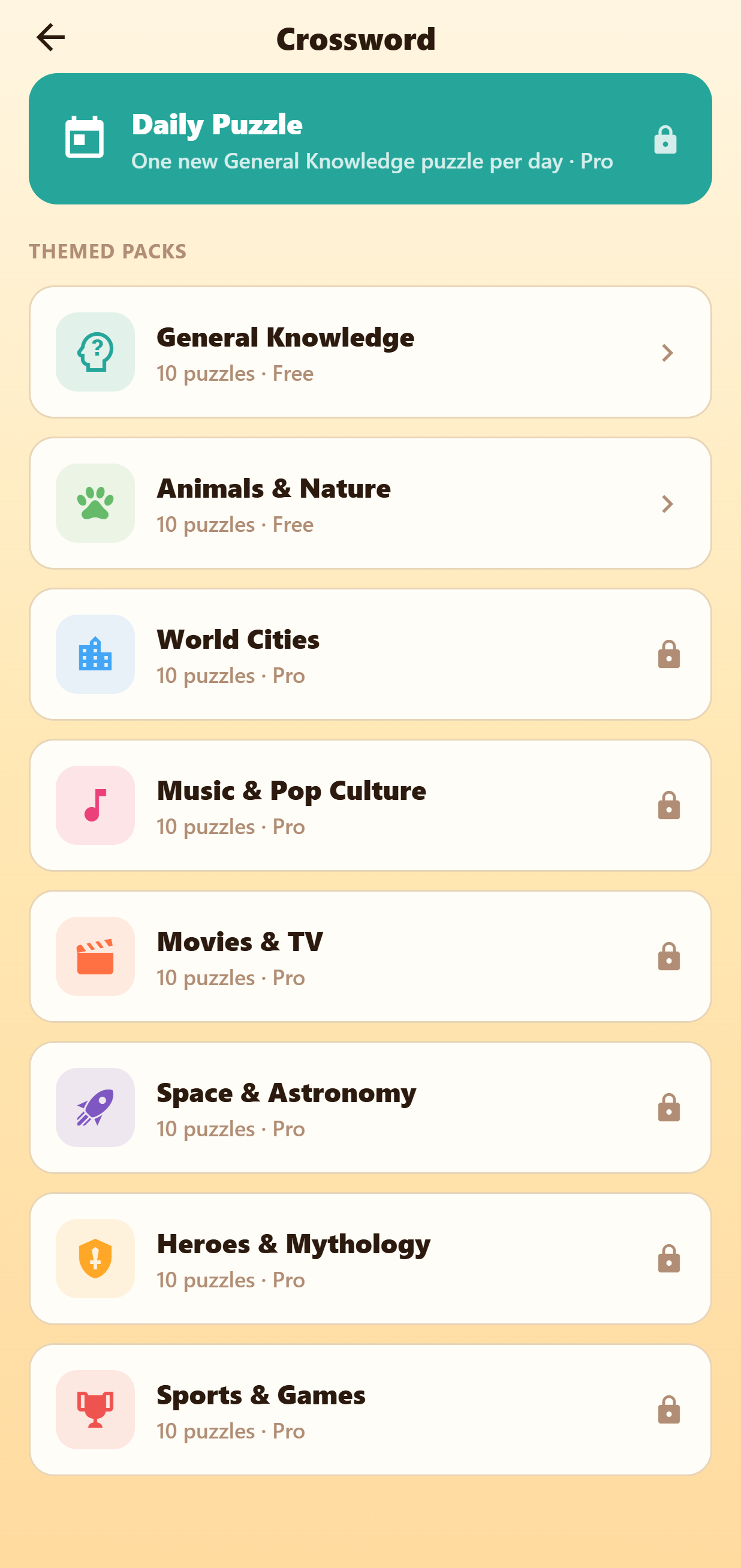Screen dimensions: 741x1568
Task: Open the General Knowledge pack
Action: pyautogui.click(x=370, y=353)
